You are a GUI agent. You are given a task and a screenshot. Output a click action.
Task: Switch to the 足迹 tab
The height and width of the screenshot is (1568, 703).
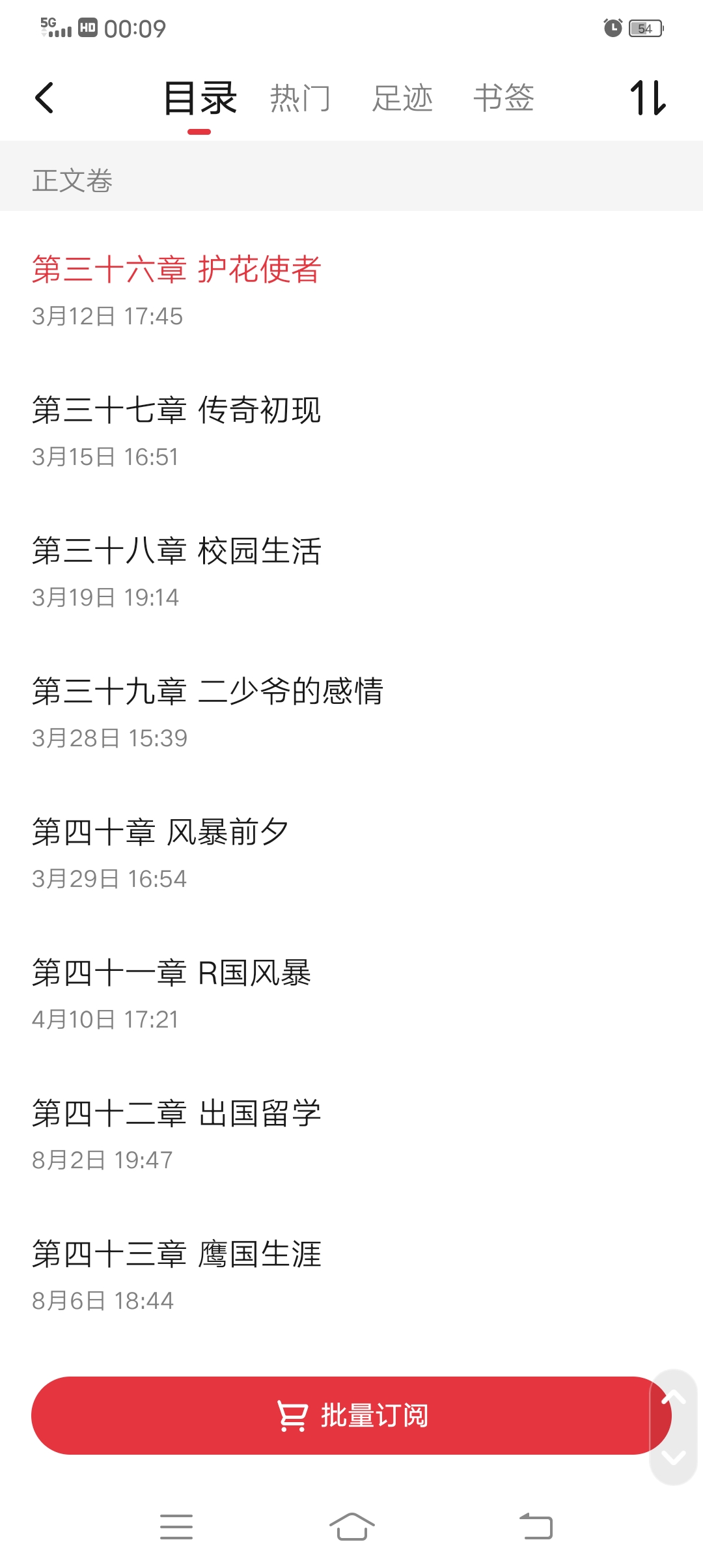pos(402,98)
